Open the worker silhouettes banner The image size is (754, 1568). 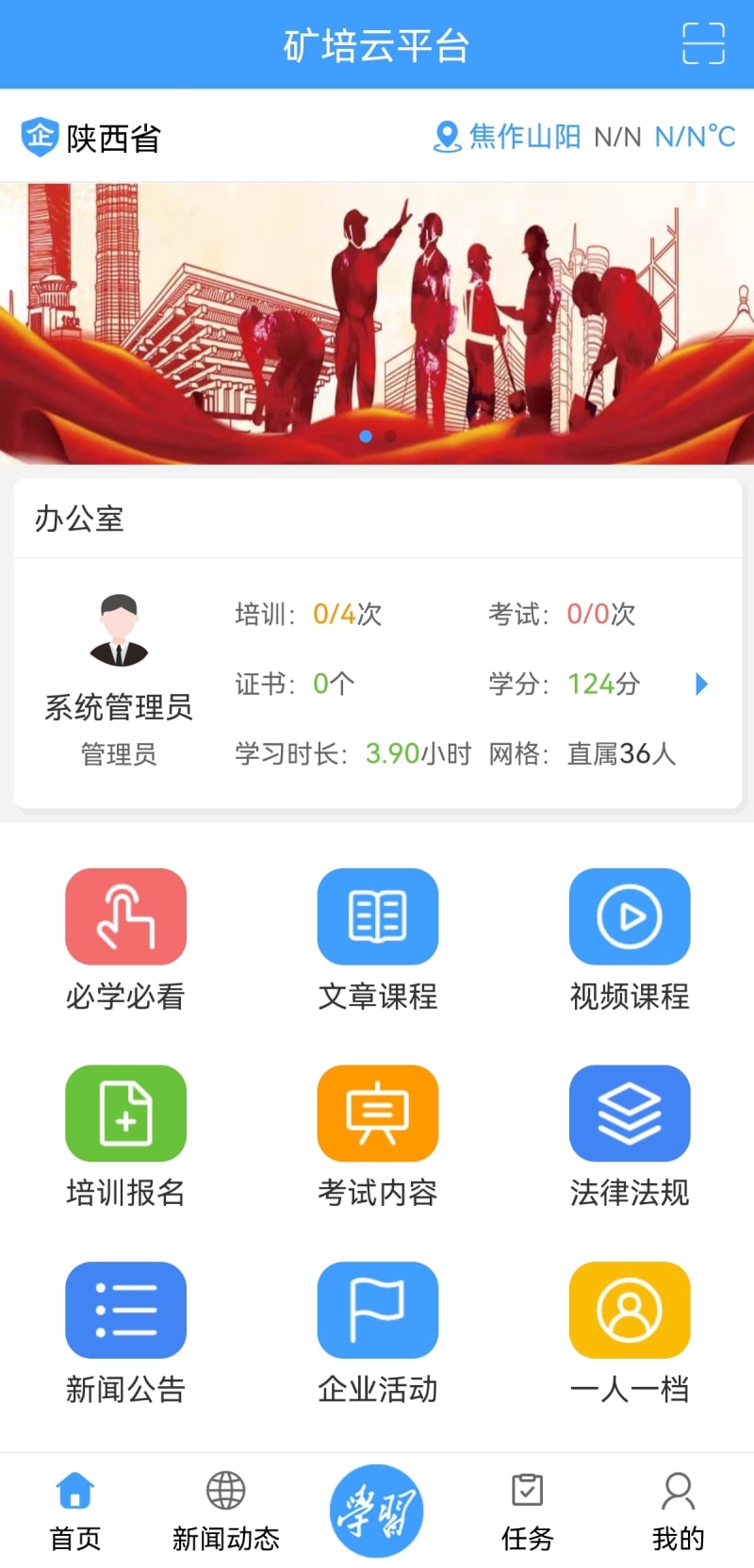[x=377, y=322]
